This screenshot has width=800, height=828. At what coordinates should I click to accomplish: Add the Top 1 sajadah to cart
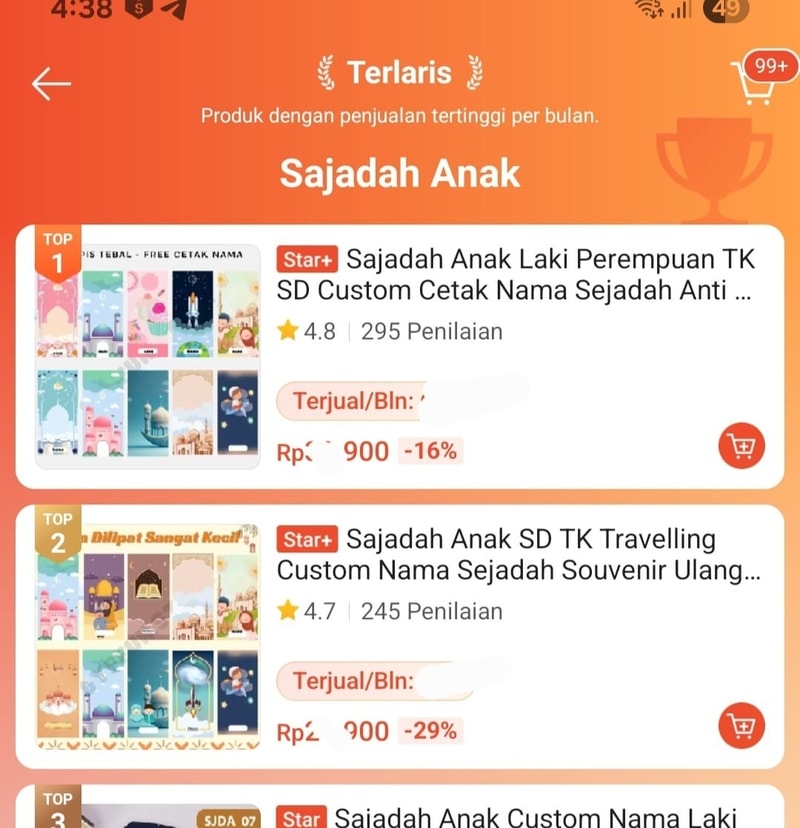[741, 447]
